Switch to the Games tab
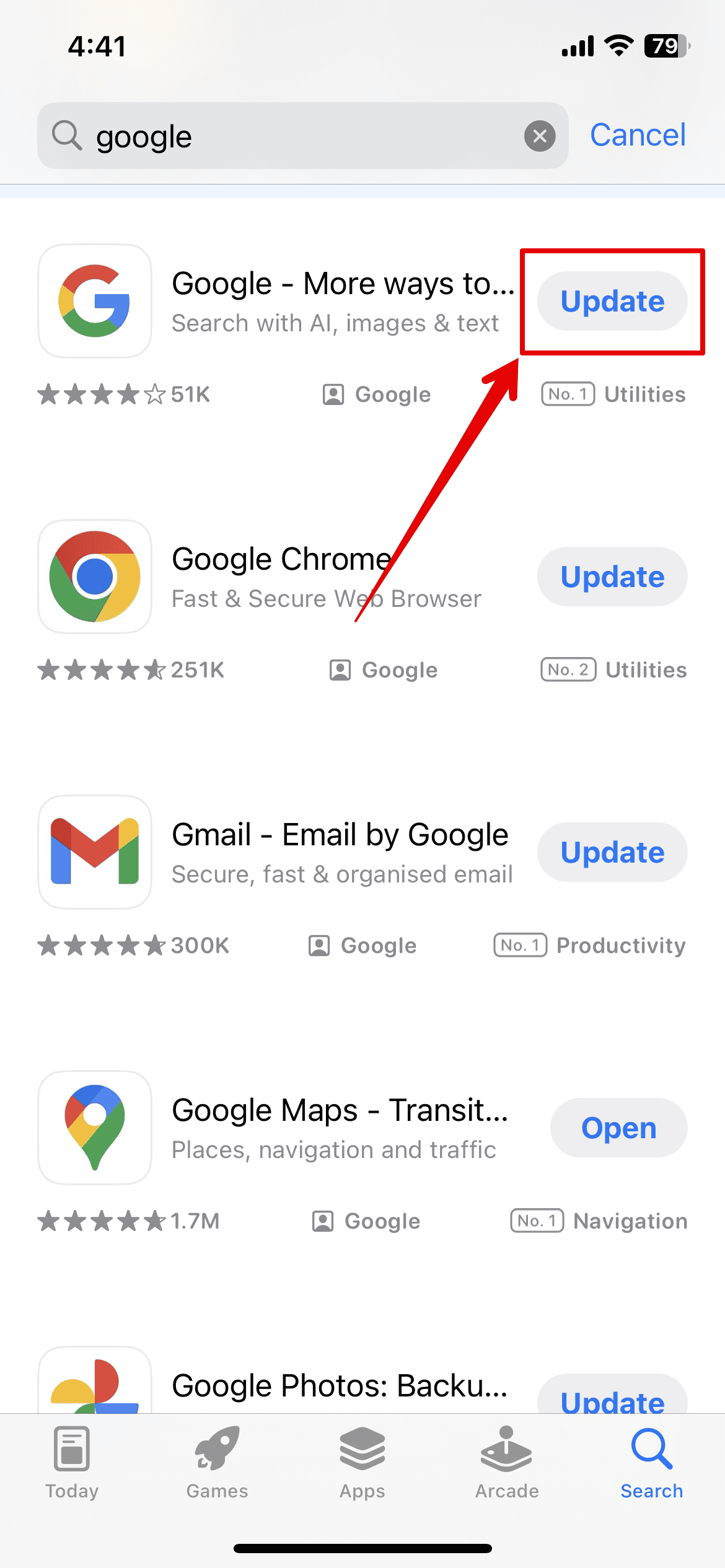725x1568 pixels. pos(217,1463)
